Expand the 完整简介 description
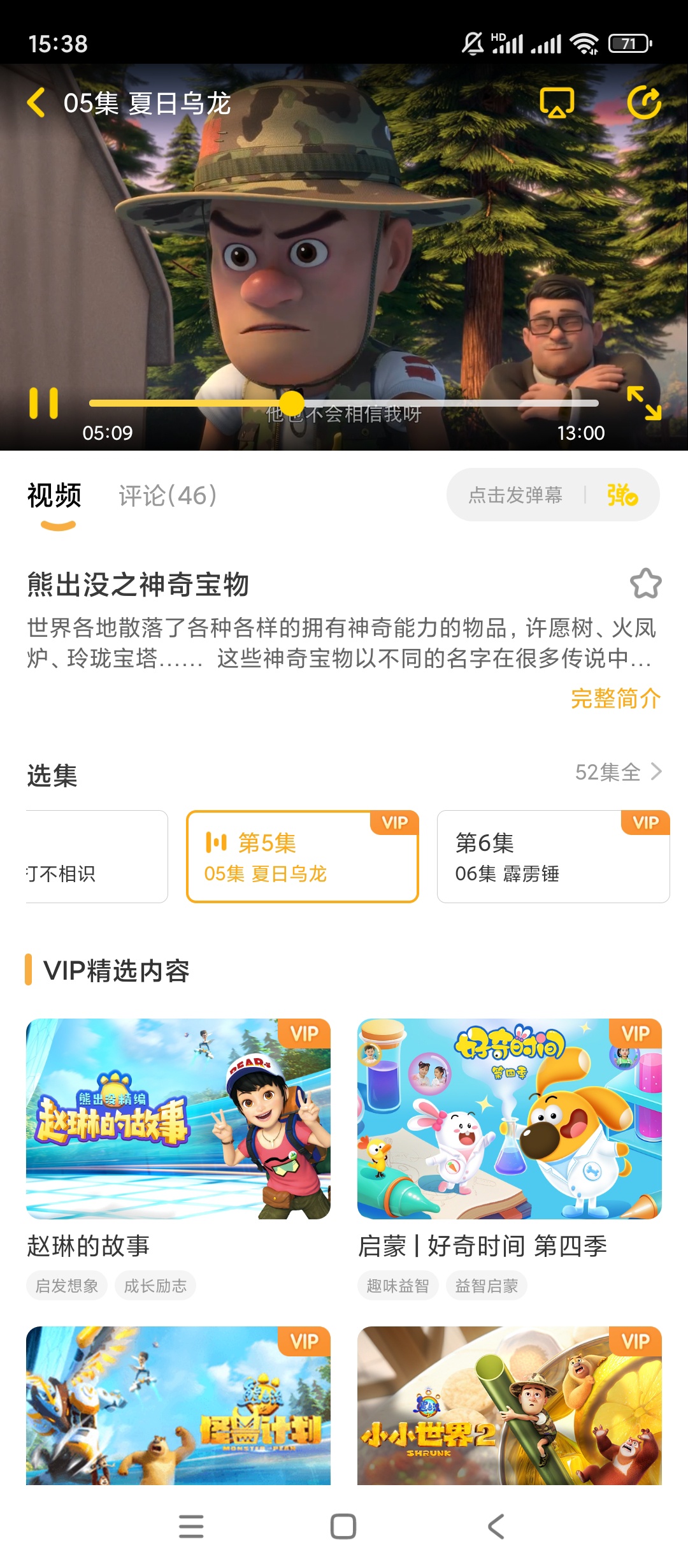Screen dimensions: 688x1568 pyautogui.click(x=615, y=699)
